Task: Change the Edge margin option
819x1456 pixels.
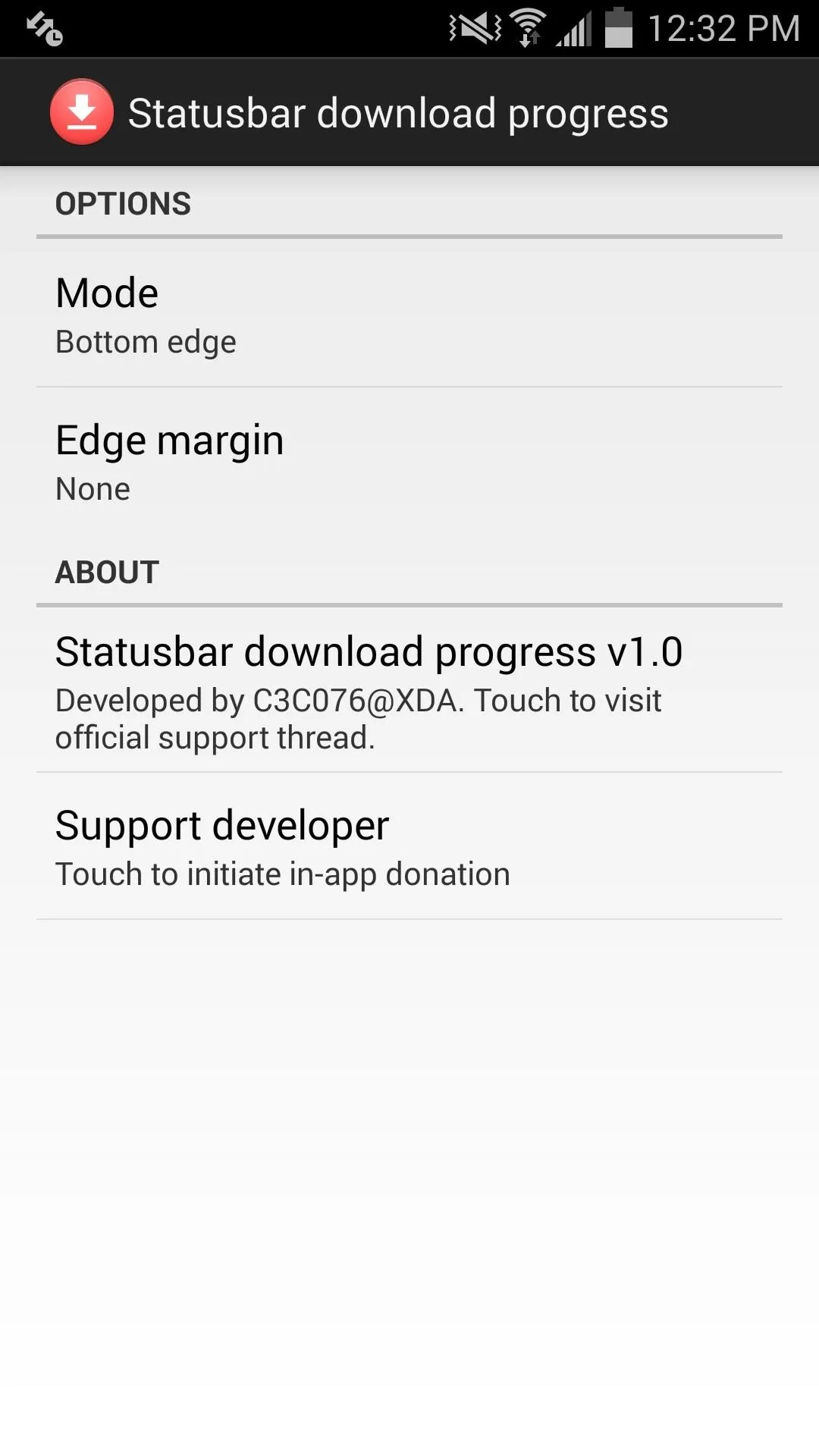Action: pos(409,461)
